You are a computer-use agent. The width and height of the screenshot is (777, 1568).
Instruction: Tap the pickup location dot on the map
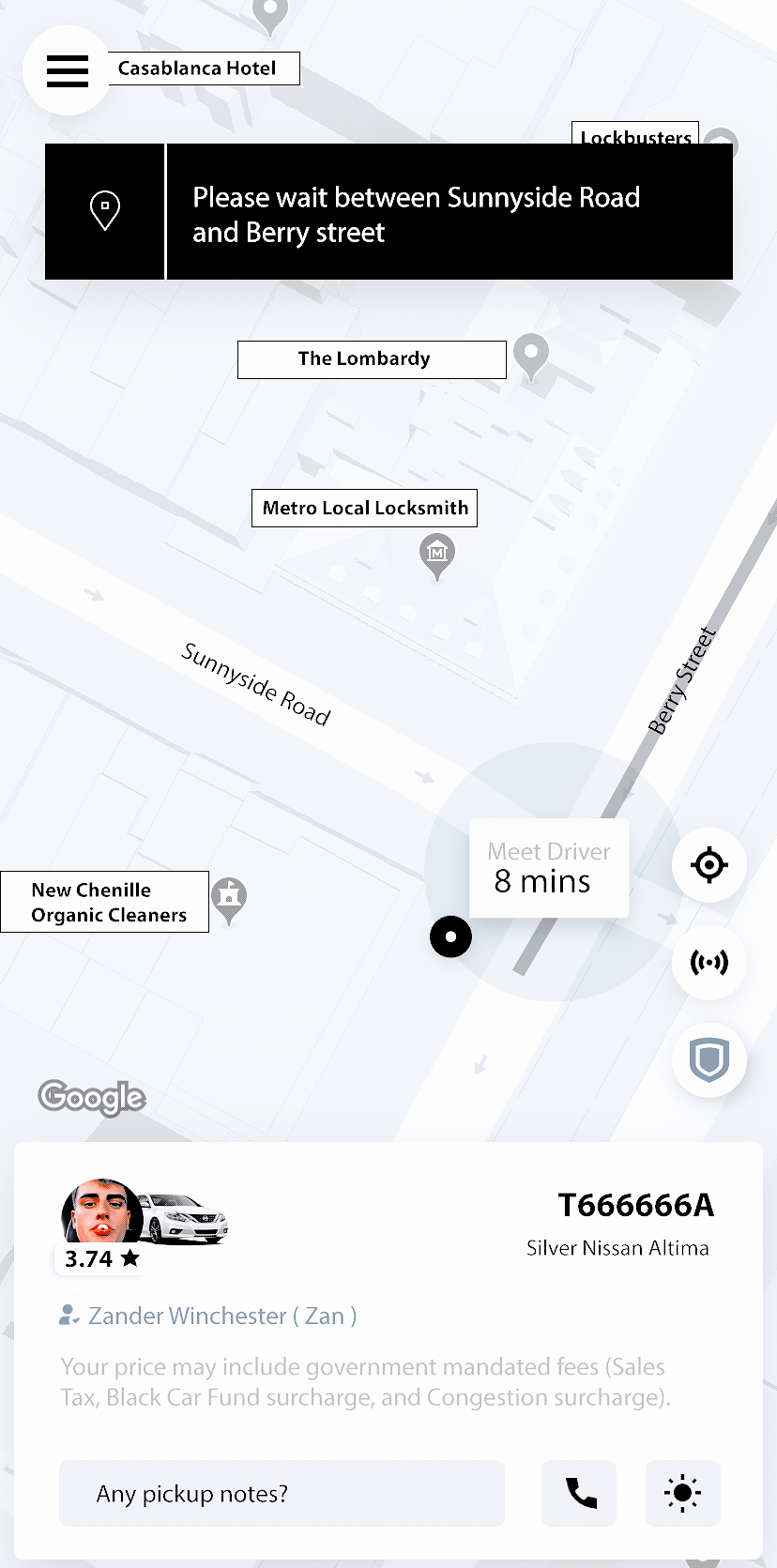450,936
